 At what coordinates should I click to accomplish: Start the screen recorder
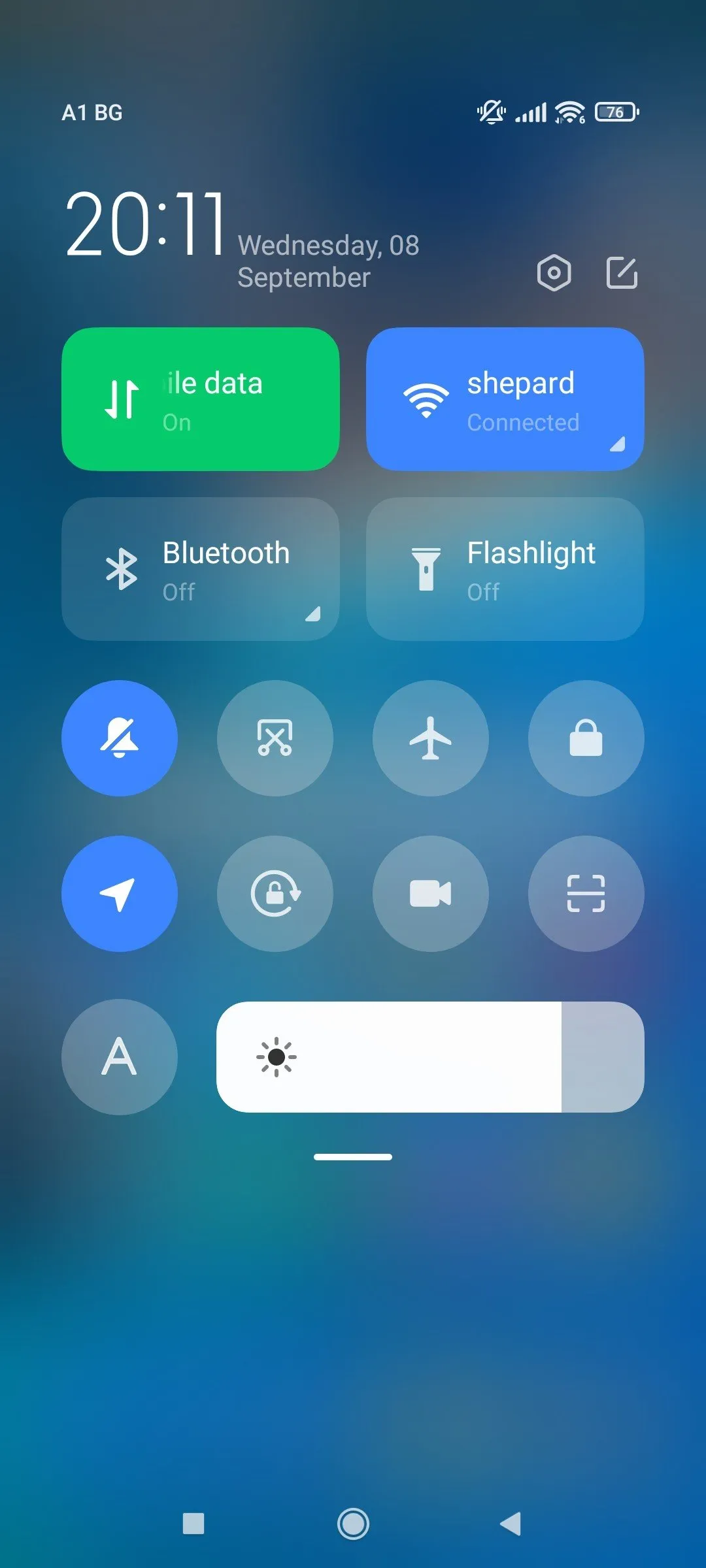[x=431, y=894]
